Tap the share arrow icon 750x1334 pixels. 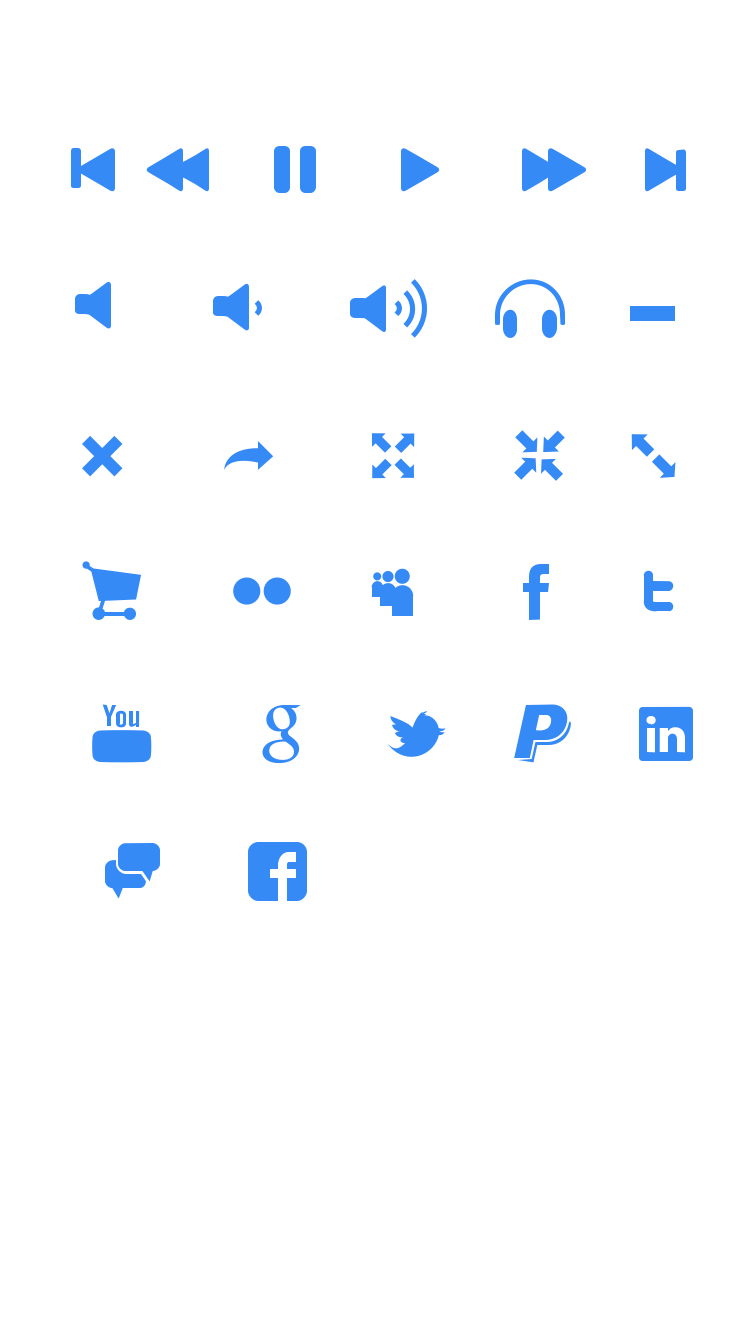[248, 455]
